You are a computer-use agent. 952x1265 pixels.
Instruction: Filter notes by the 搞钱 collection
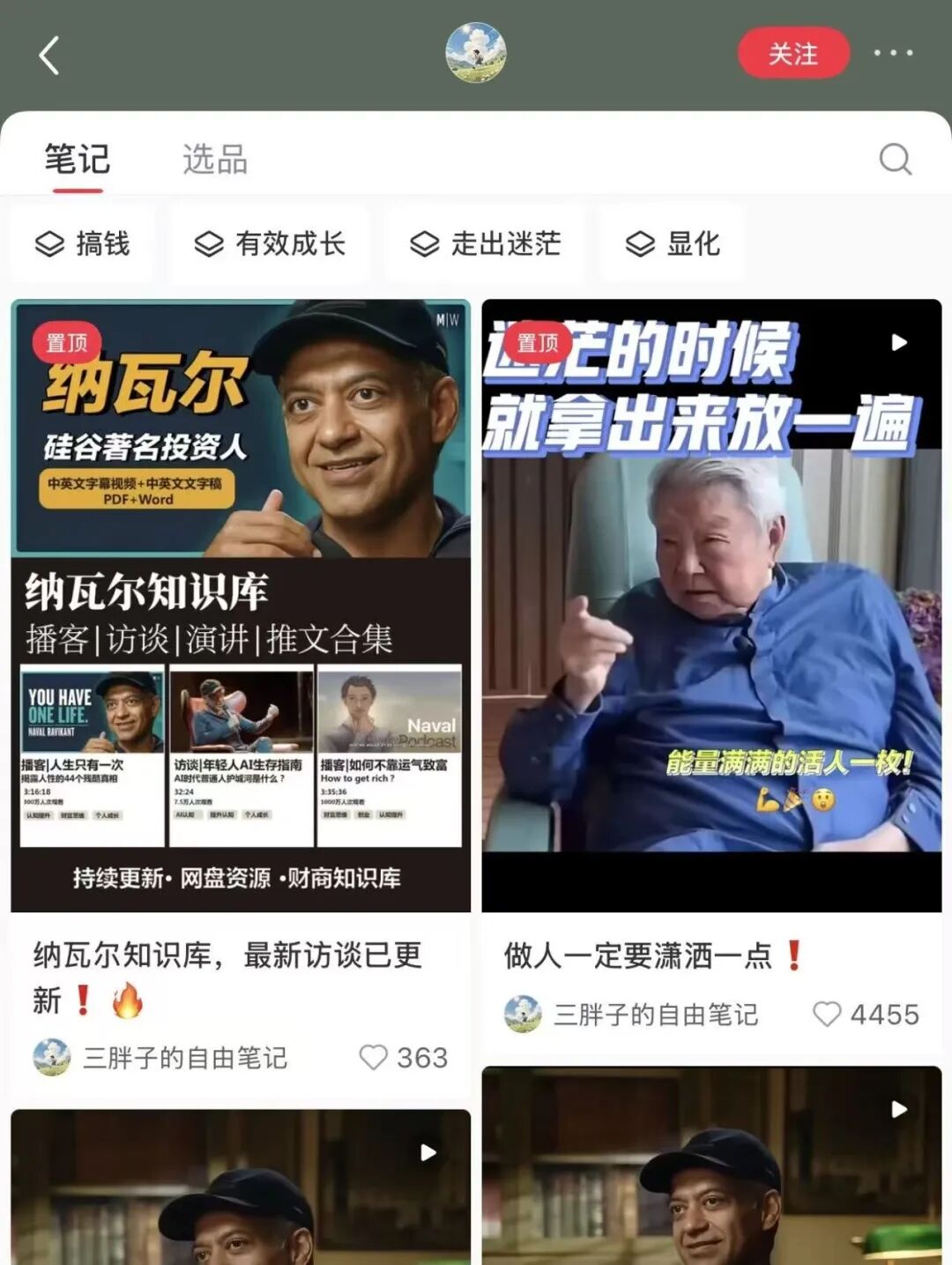(x=83, y=244)
